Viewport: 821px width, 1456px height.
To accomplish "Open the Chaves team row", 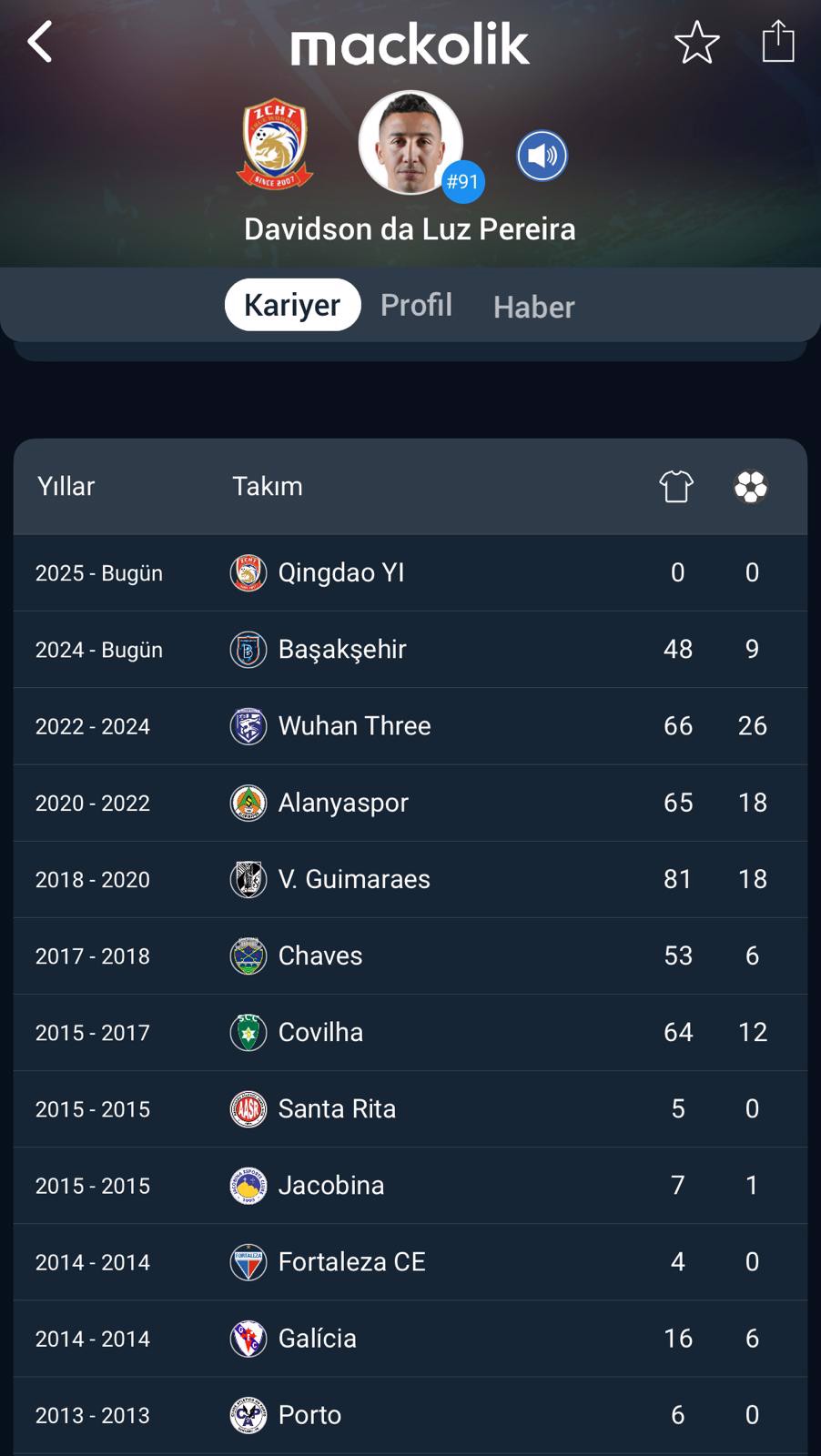I will [410, 955].
